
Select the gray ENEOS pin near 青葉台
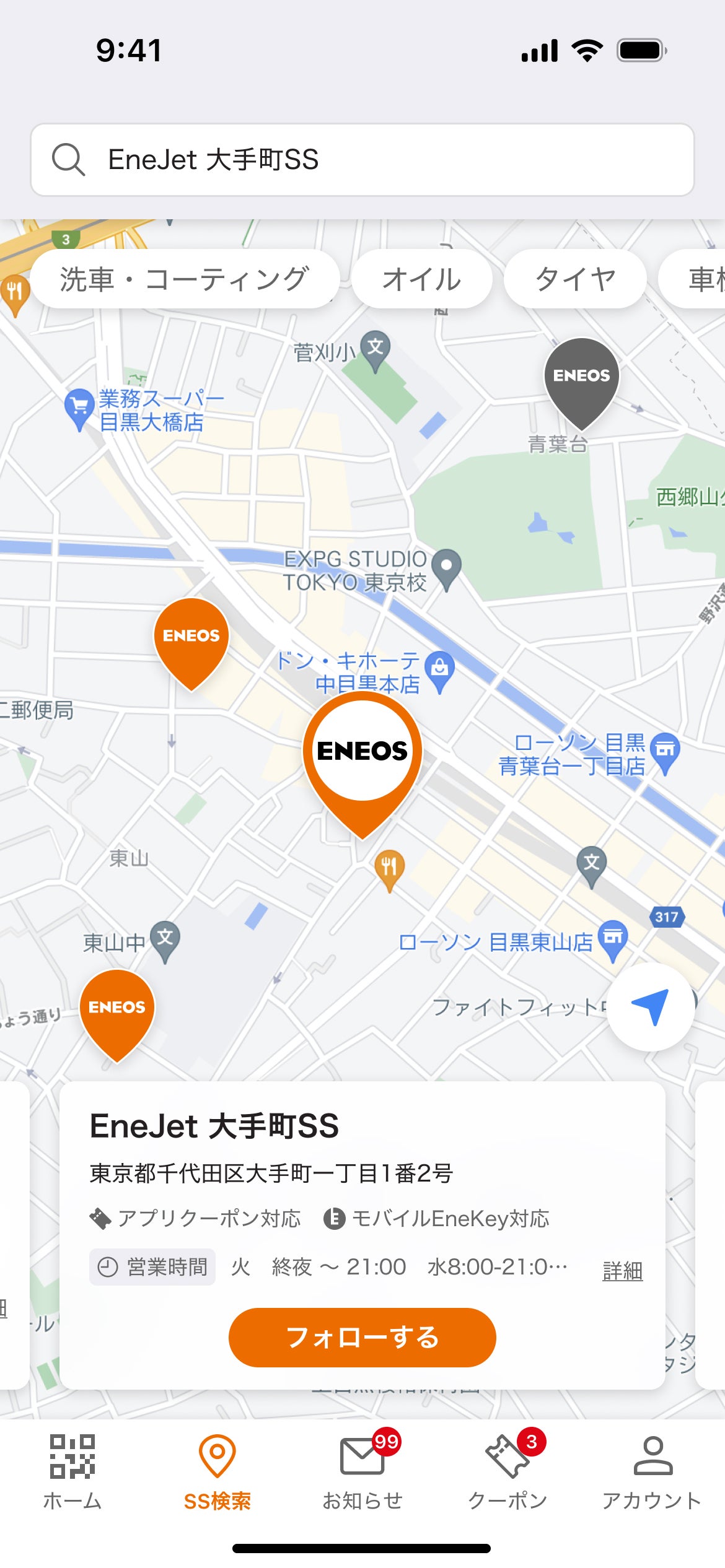tap(581, 378)
